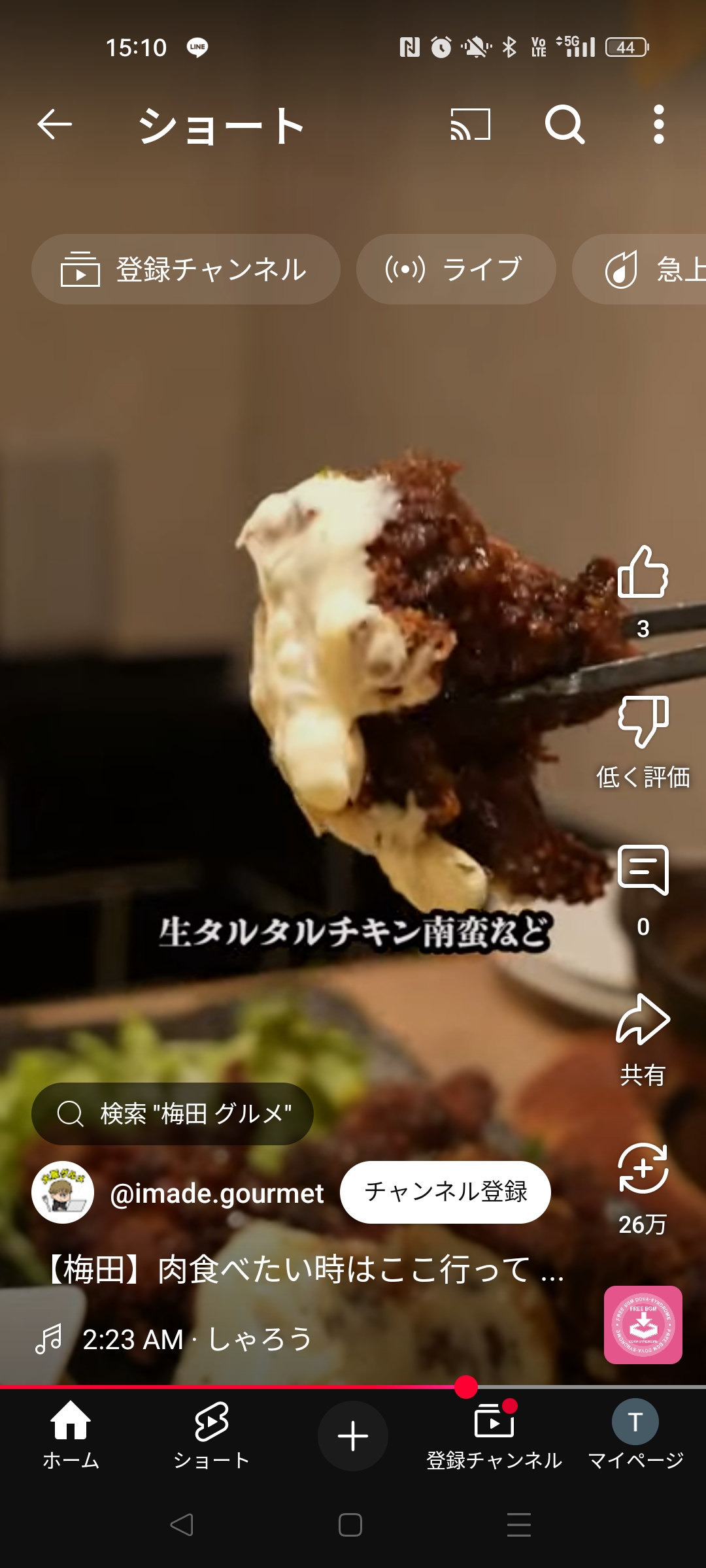Select the ライブ filter chip

(456, 269)
